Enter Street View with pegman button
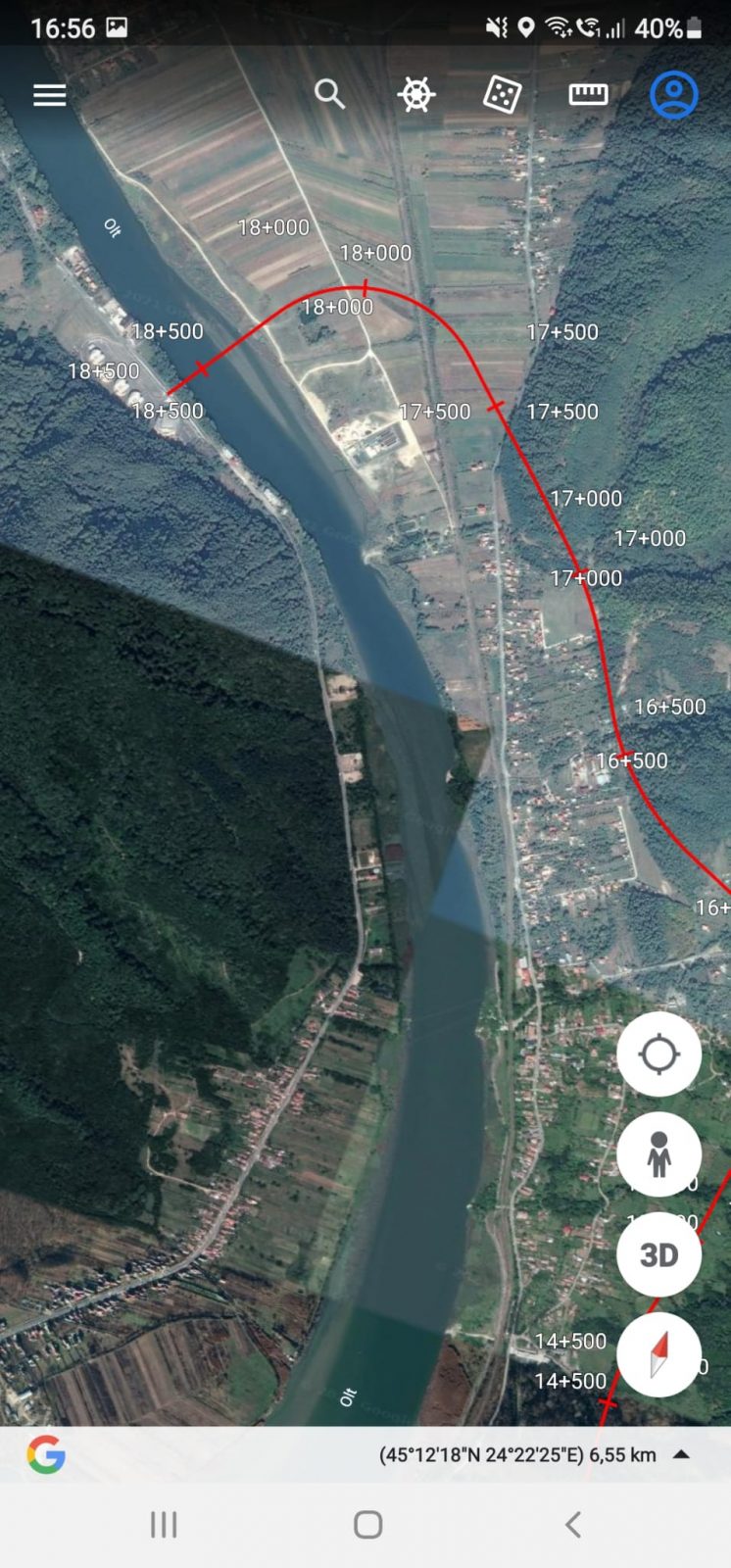This screenshot has height=1568, width=731. click(x=658, y=1154)
